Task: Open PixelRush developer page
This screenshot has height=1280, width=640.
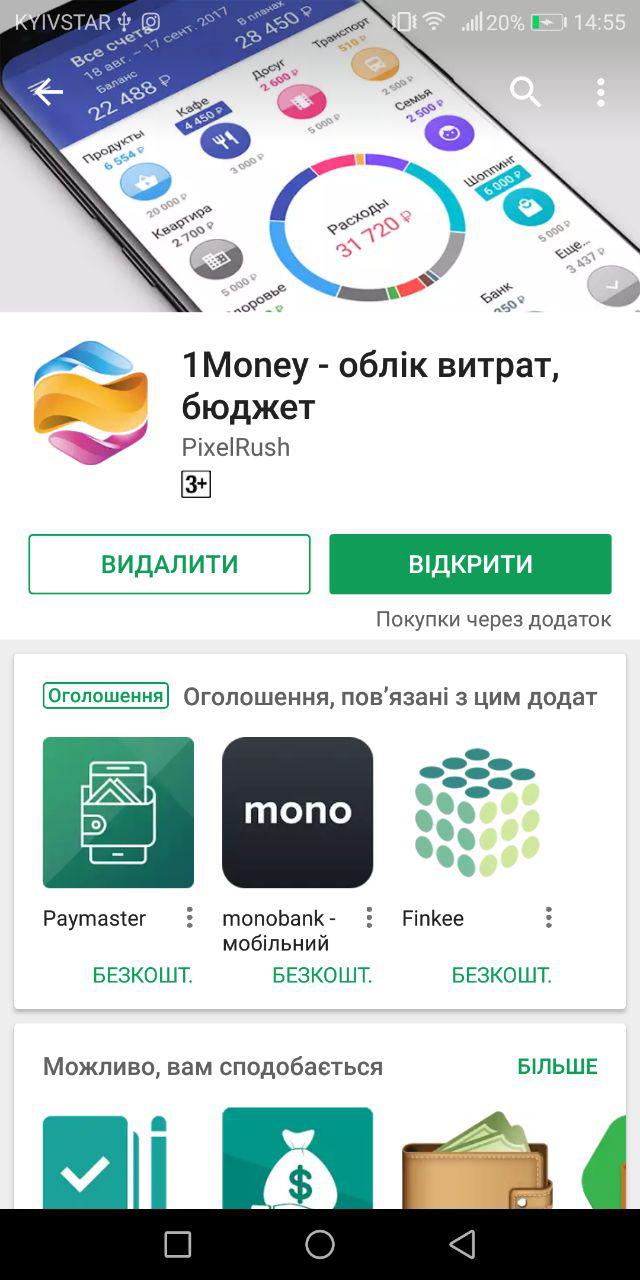Action: [236, 447]
